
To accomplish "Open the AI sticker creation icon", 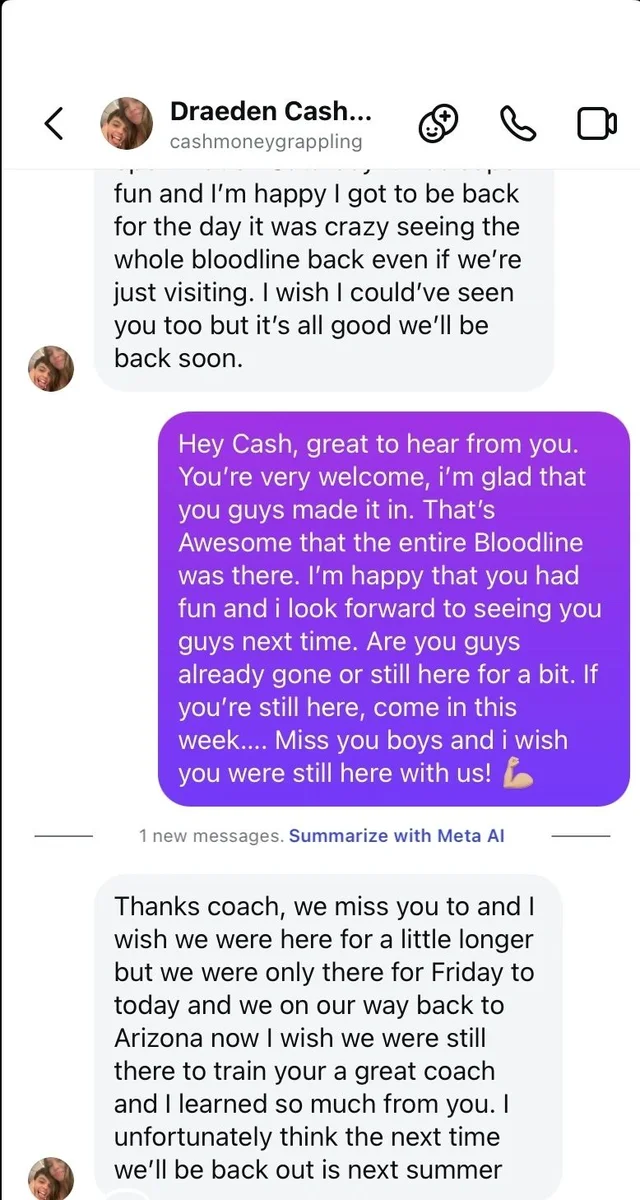I will pyautogui.click(x=437, y=123).
